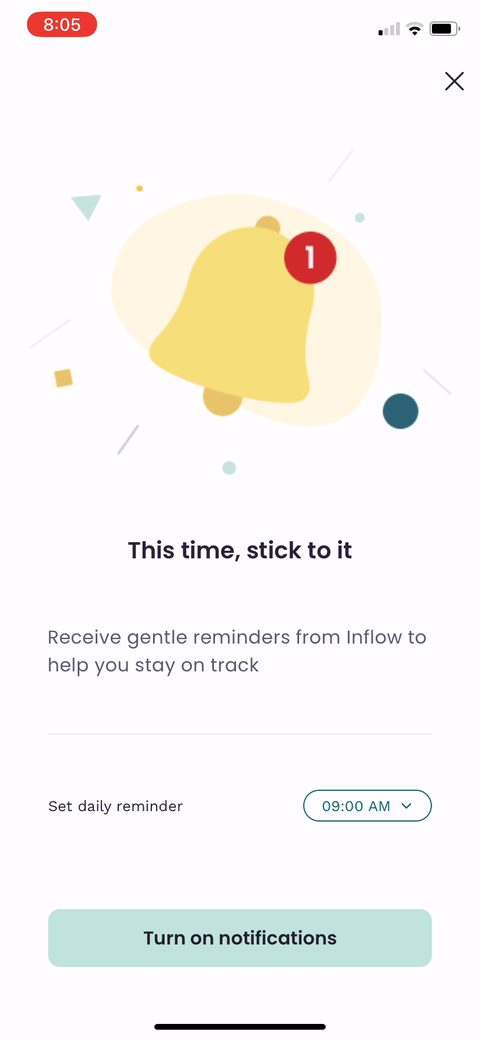Close the reminders prompt with the X
This screenshot has width=480, height=1039.
(x=454, y=82)
